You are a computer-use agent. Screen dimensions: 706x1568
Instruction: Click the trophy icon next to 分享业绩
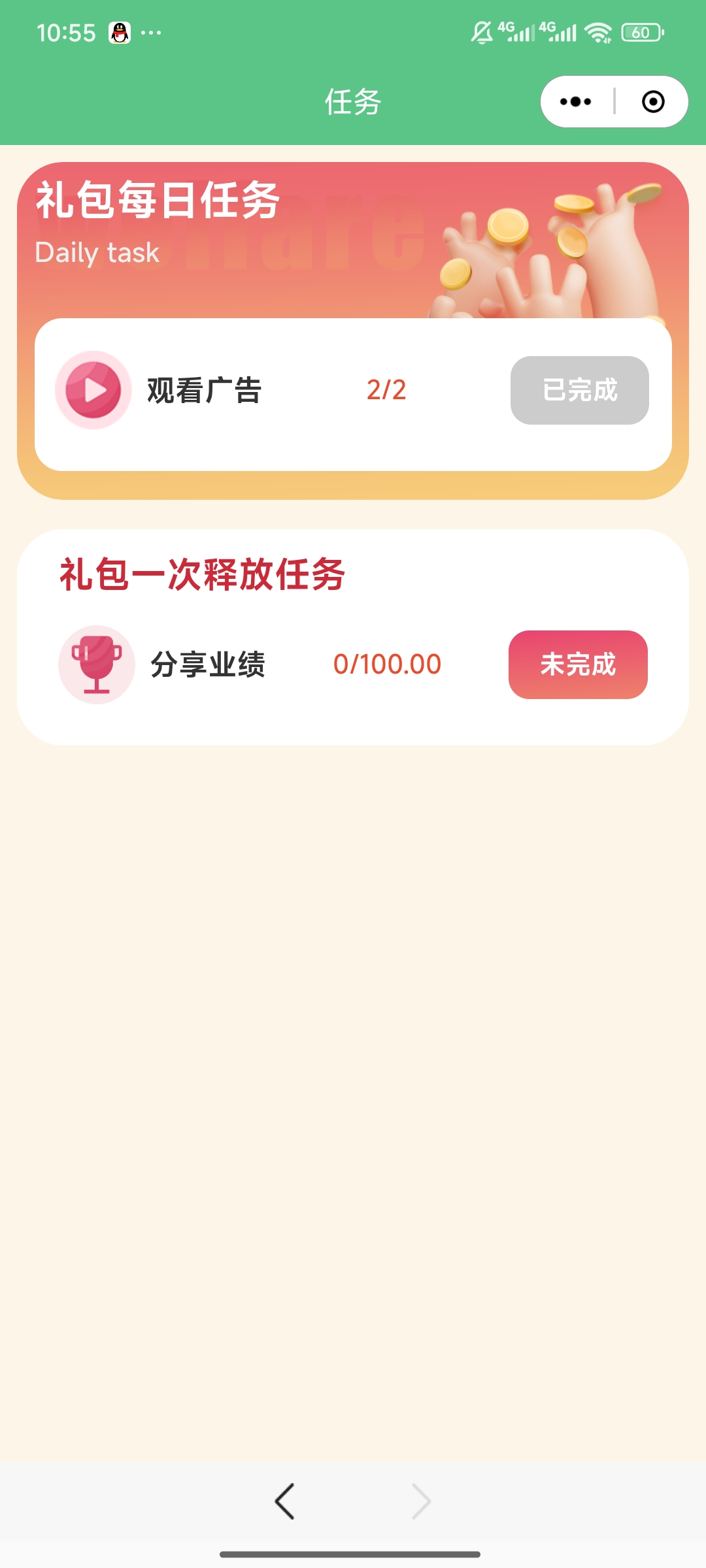pos(96,664)
